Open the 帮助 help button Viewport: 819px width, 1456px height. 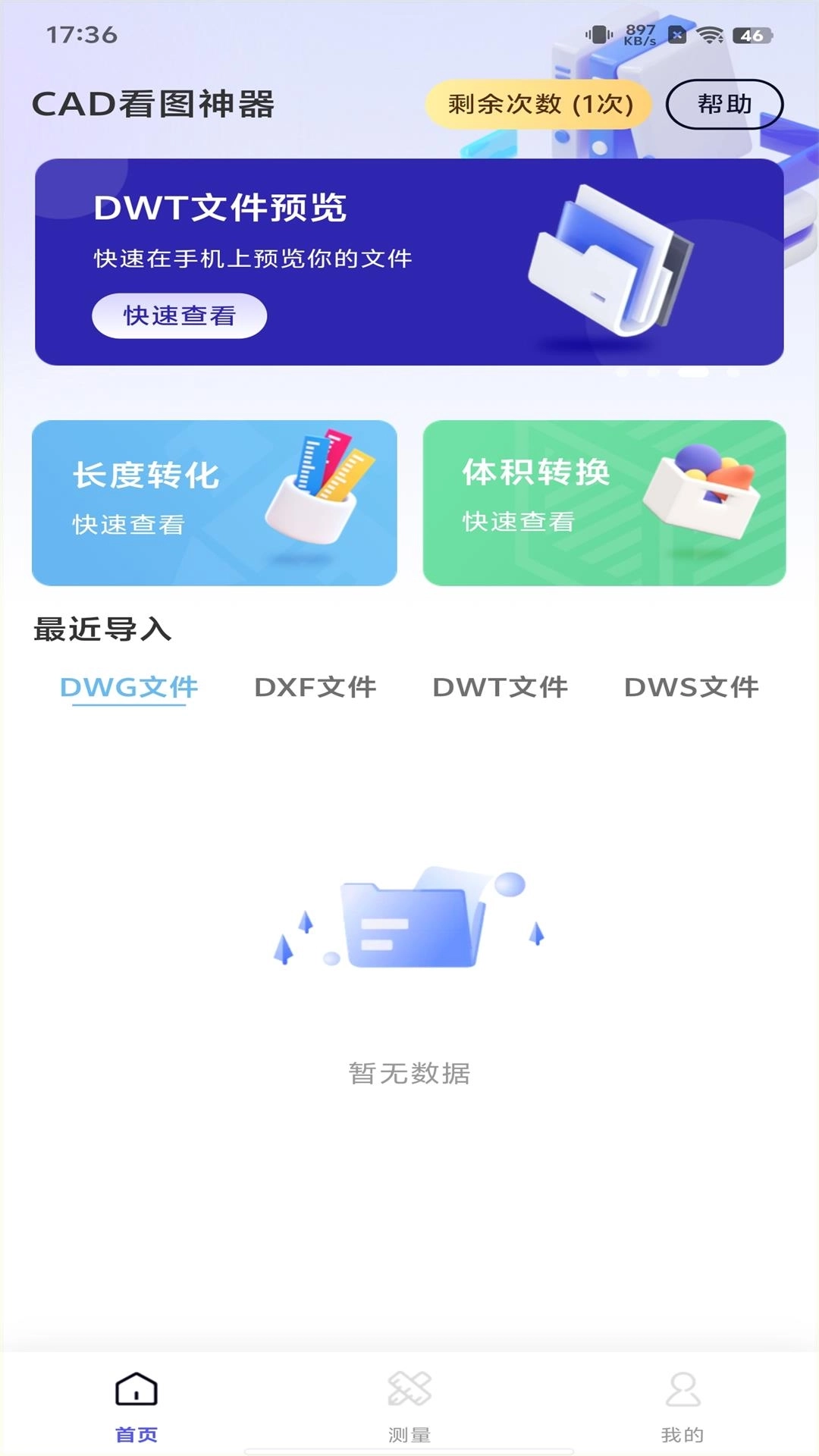725,105
